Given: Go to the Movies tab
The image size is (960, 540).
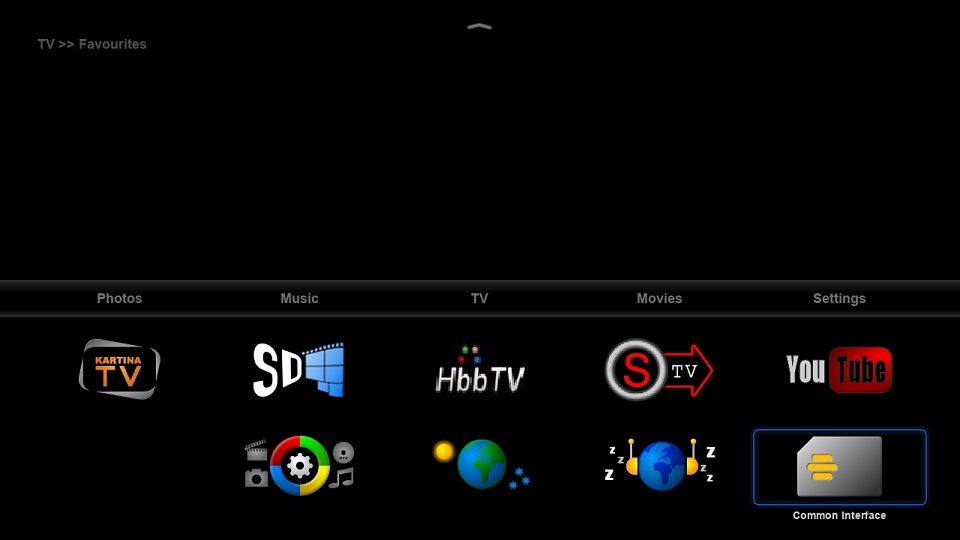Looking at the screenshot, I should (x=659, y=298).
